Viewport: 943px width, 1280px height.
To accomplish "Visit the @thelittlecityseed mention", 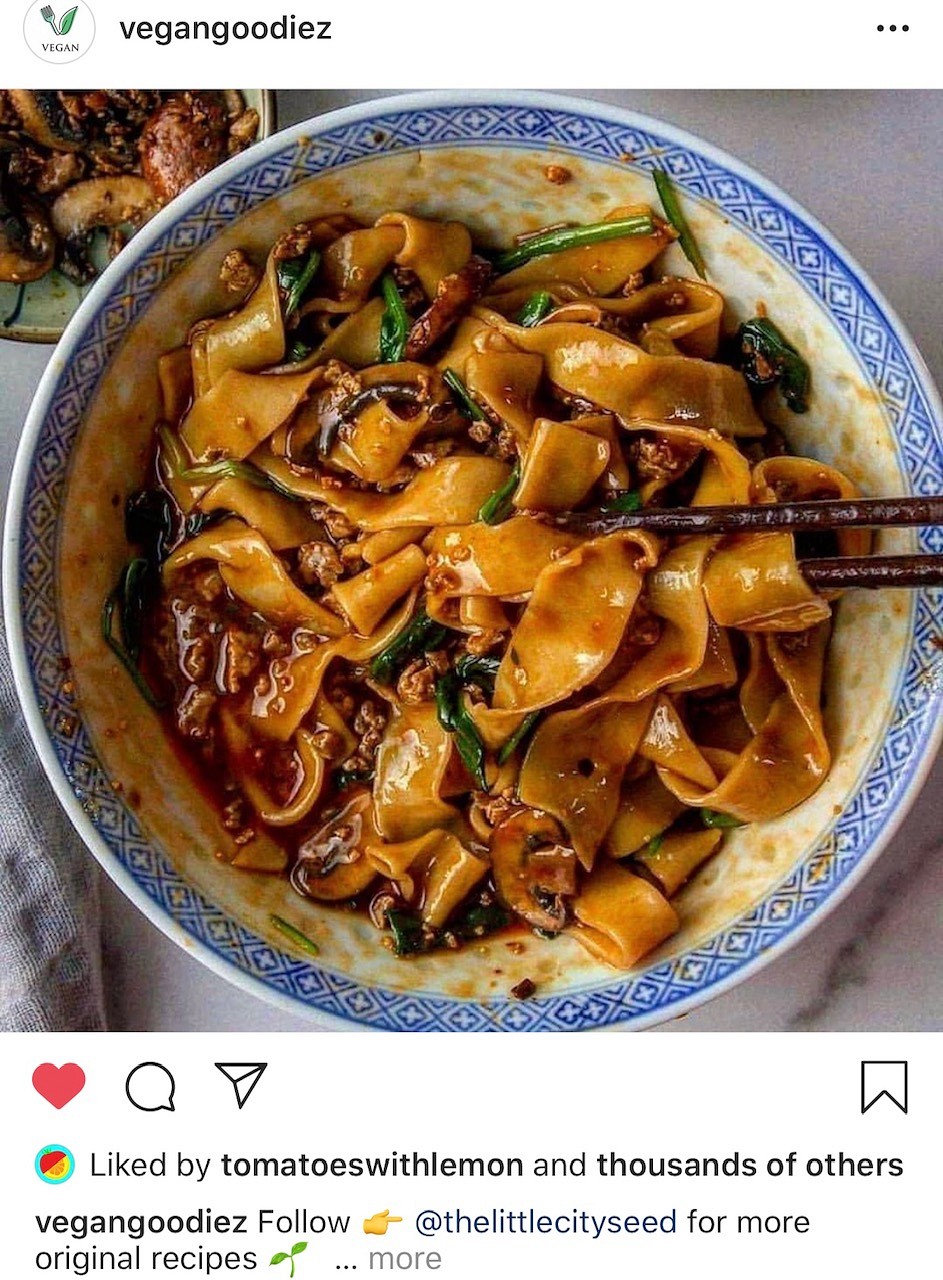I will point(545,1222).
